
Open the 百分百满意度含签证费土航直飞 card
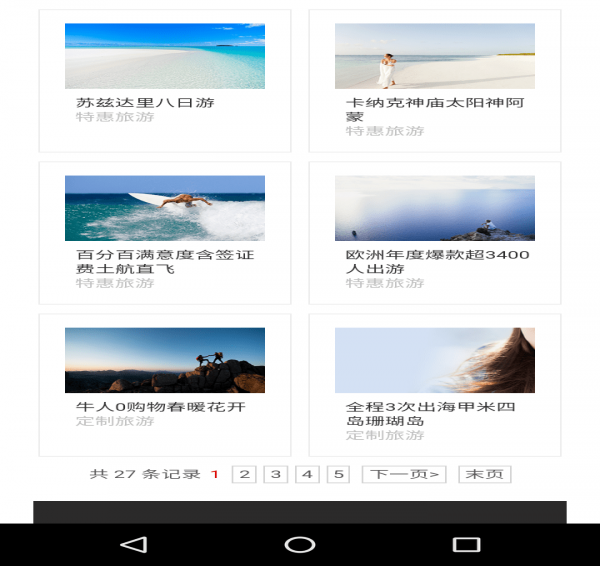pyautogui.click(x=165, y=233)
